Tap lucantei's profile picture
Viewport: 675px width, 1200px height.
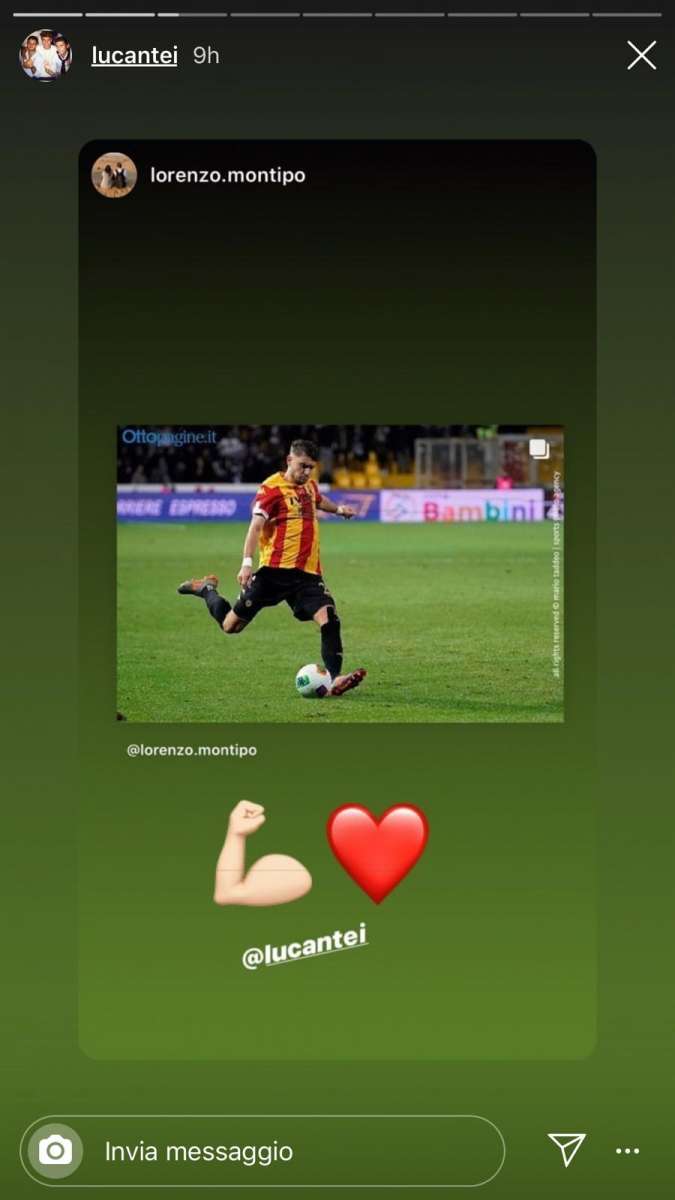[45, 55]
